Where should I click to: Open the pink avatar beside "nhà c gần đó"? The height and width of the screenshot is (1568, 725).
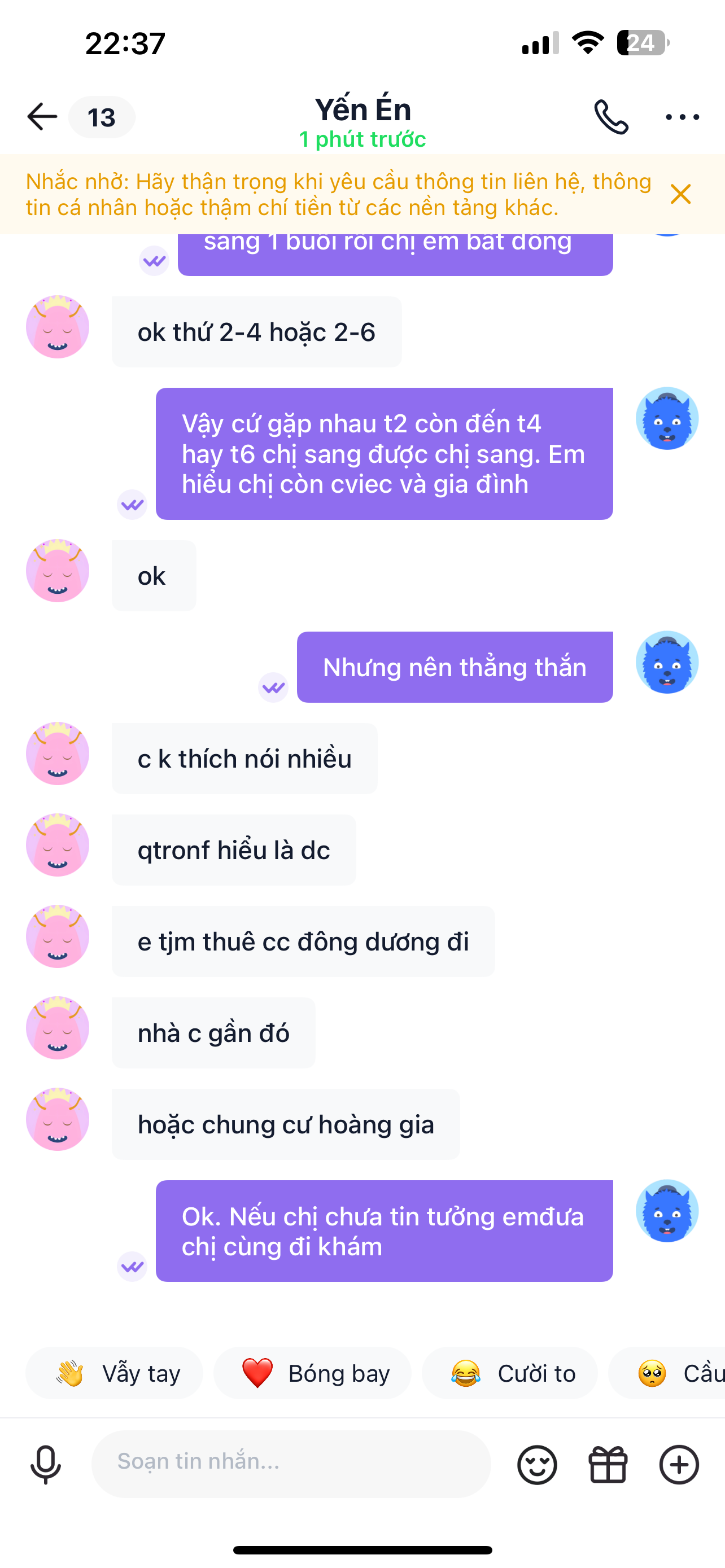[x=57, y=1027]
